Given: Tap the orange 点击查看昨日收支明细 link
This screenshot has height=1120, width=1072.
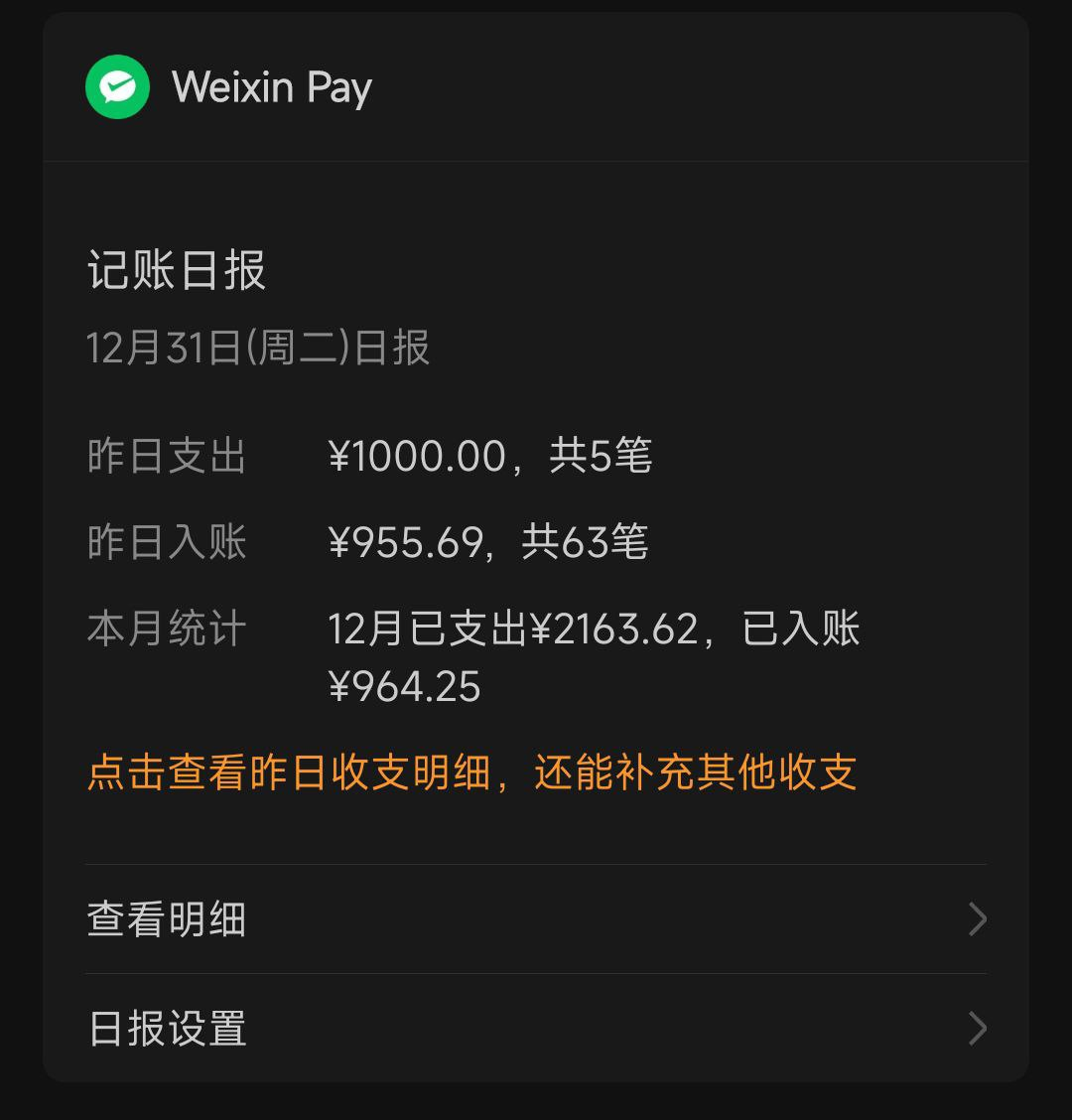Looking at the screenshot, I should [472, 772].
